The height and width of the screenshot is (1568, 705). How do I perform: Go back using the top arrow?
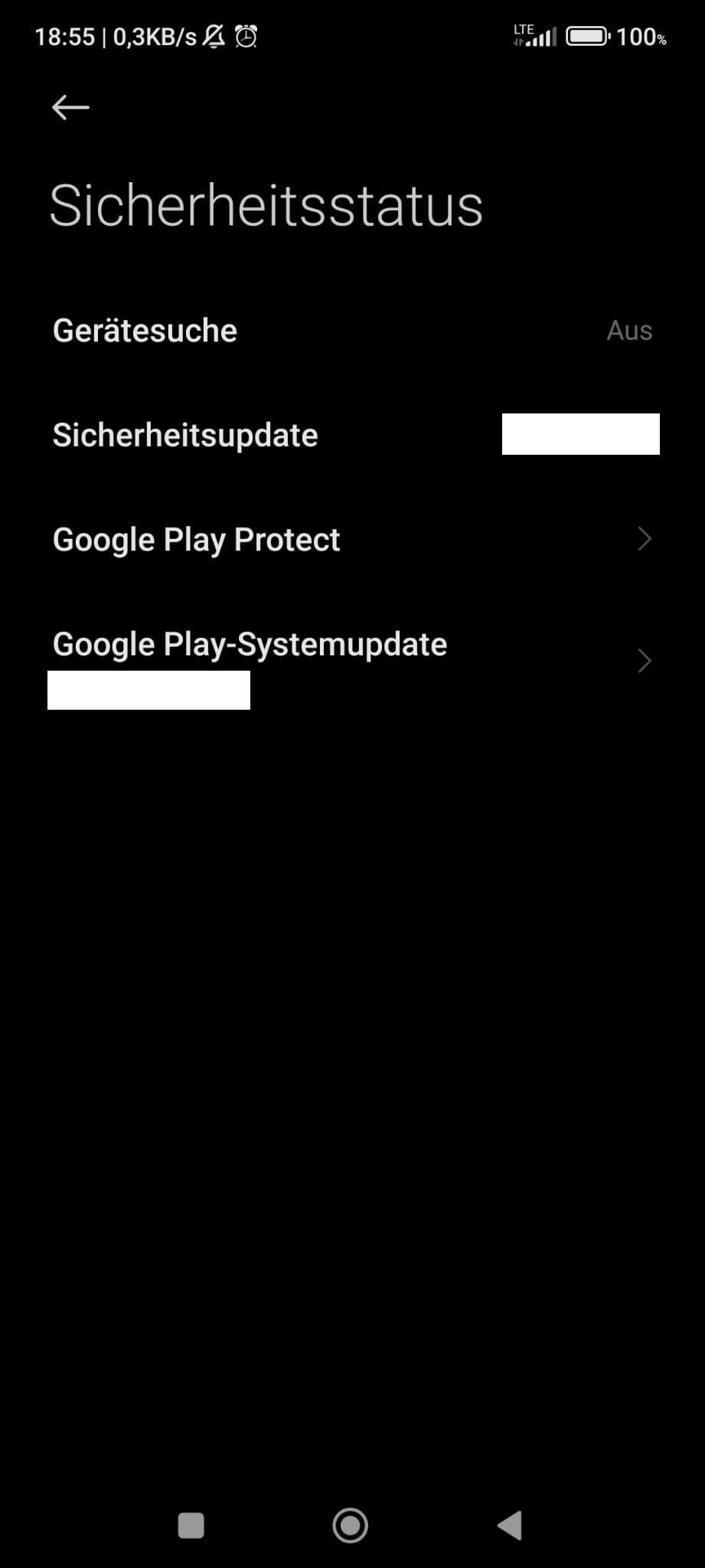point(70,107)
